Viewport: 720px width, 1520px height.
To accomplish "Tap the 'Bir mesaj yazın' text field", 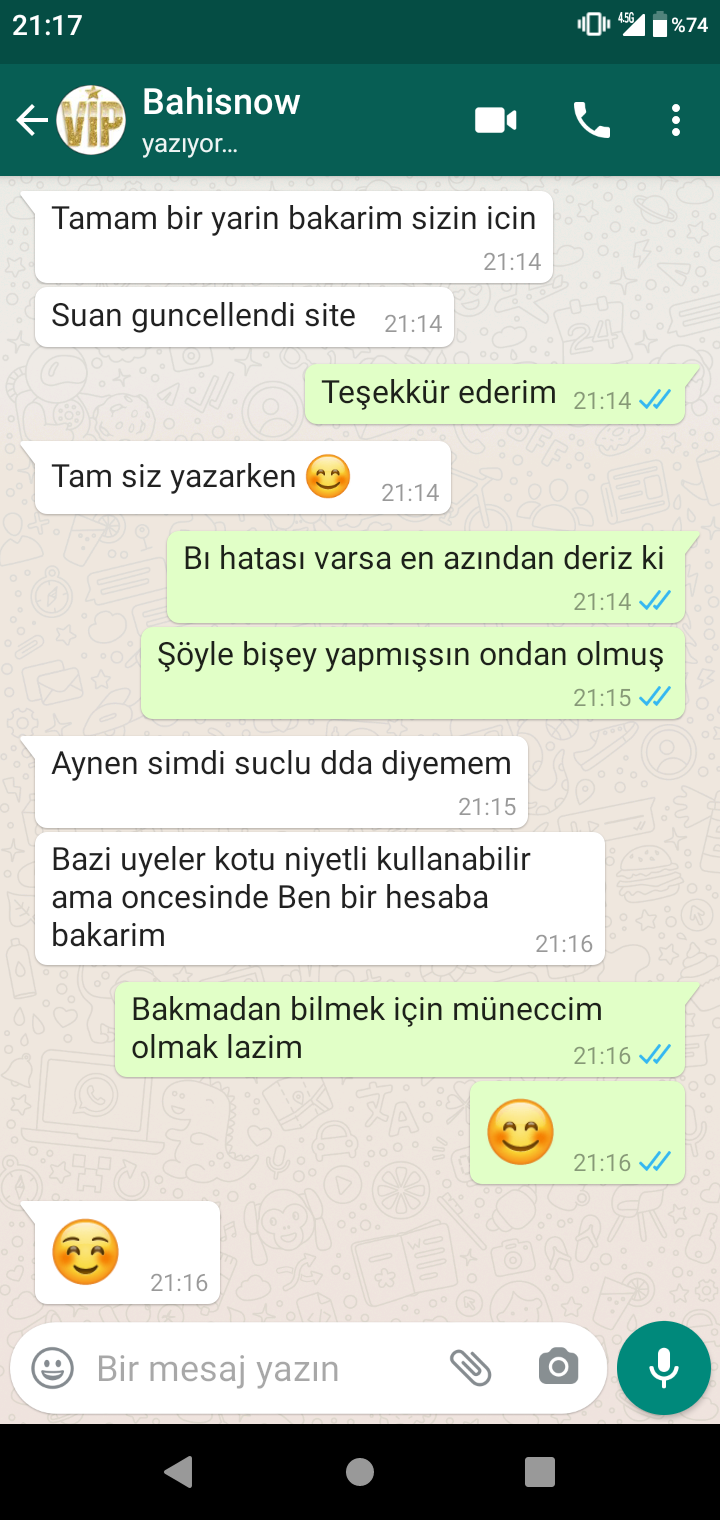I will [x=260, y=1368].
